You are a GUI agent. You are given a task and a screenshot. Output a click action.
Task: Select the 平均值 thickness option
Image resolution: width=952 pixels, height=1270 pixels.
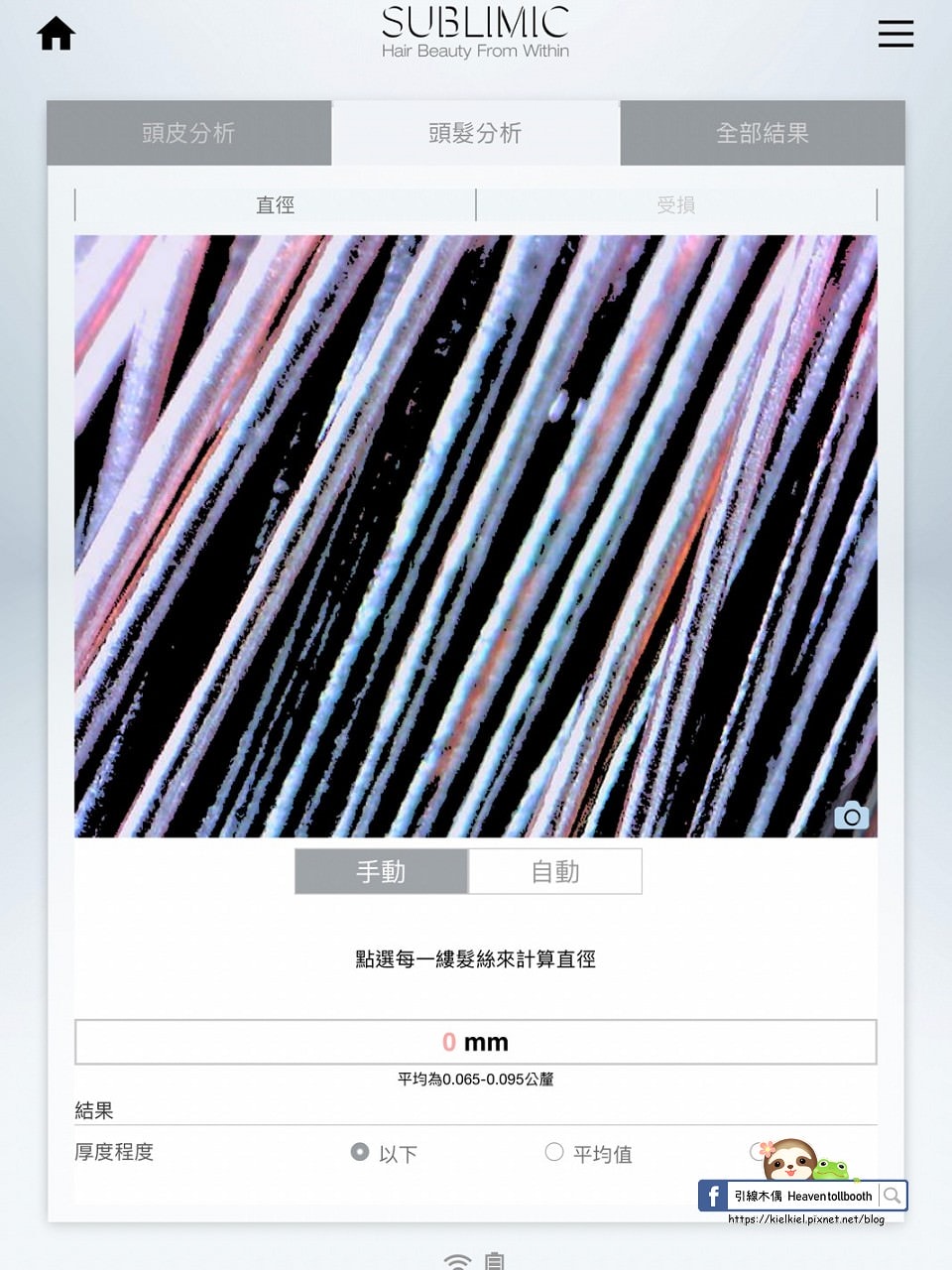tap(554, 1152)
